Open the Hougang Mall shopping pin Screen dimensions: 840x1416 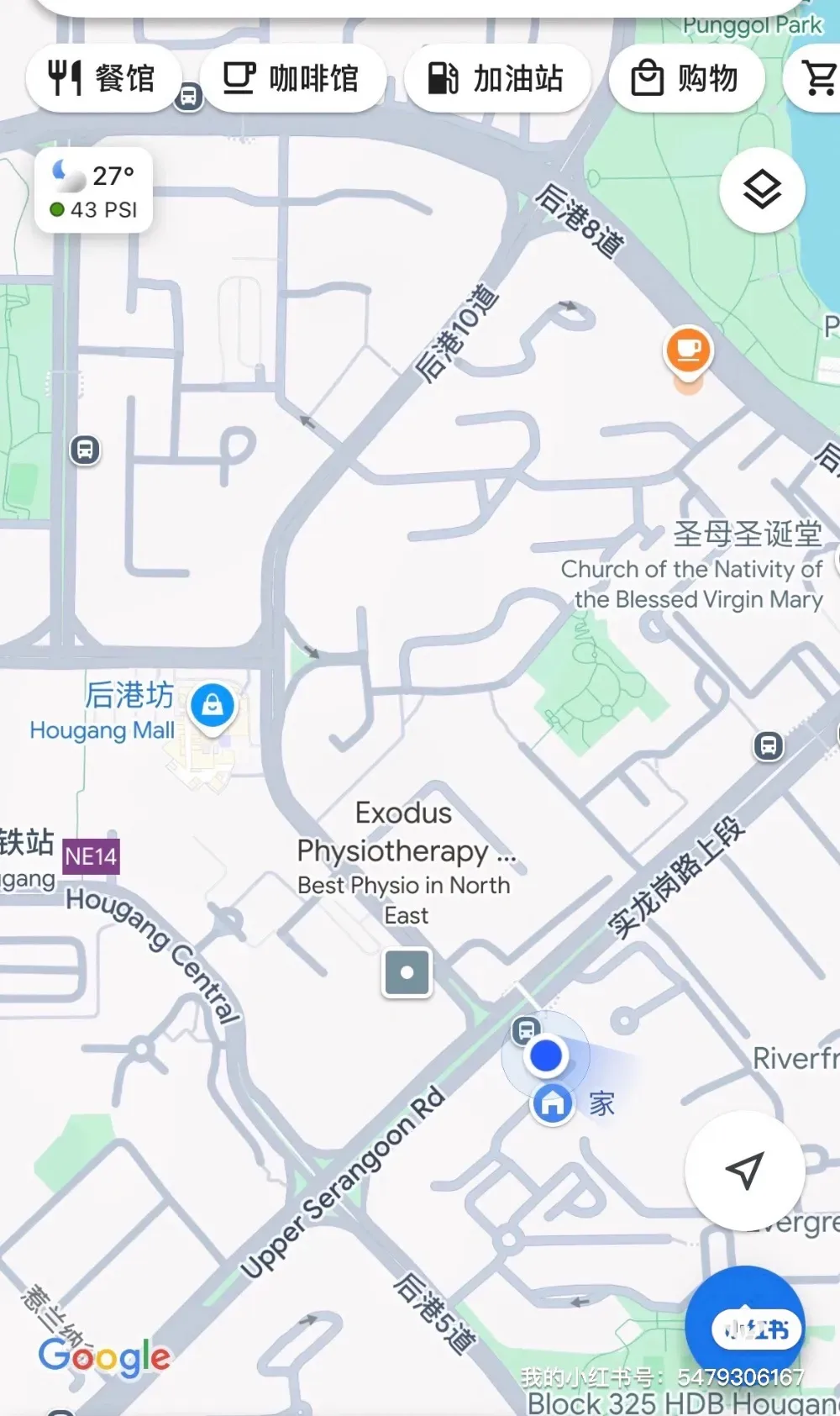pyautogui.click(x=213, y=706)
